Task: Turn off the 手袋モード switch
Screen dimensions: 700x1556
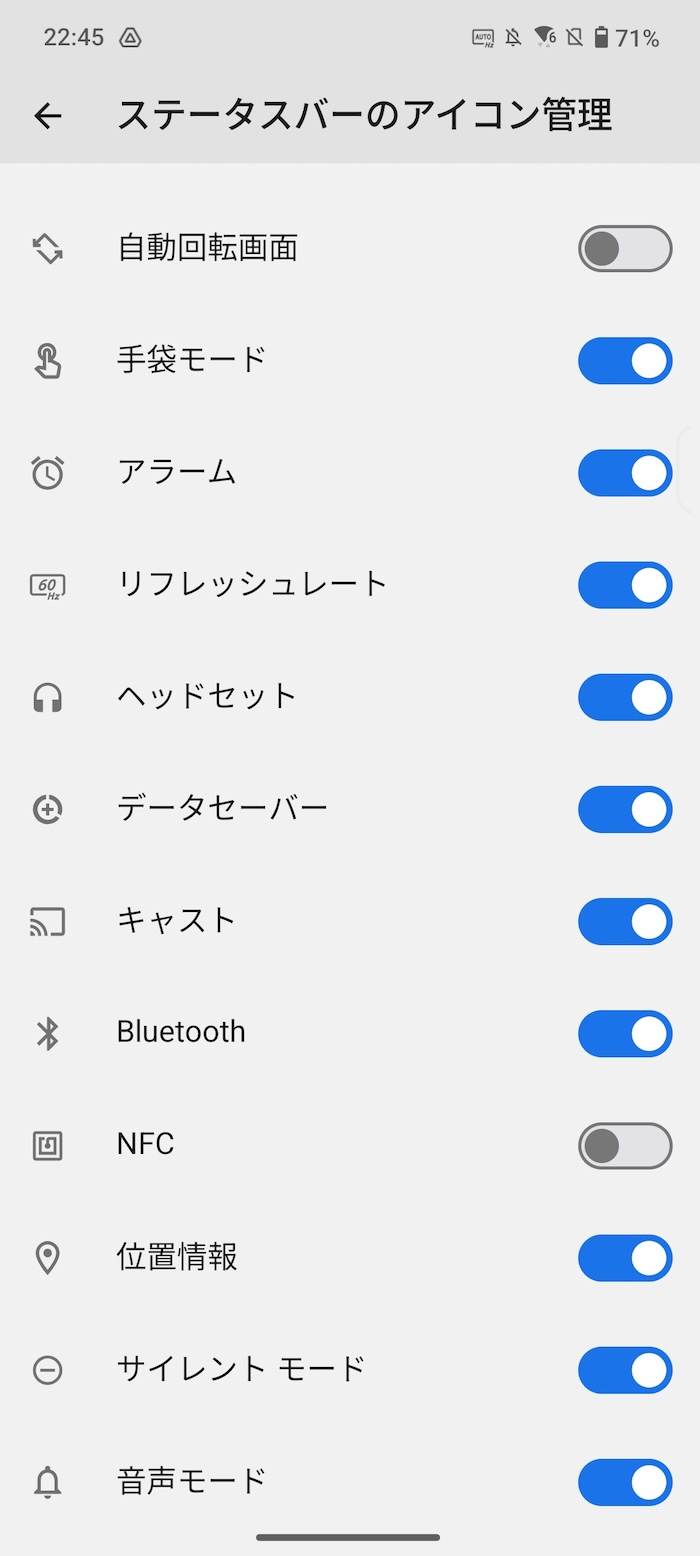Action: click(x=625, y=361)
